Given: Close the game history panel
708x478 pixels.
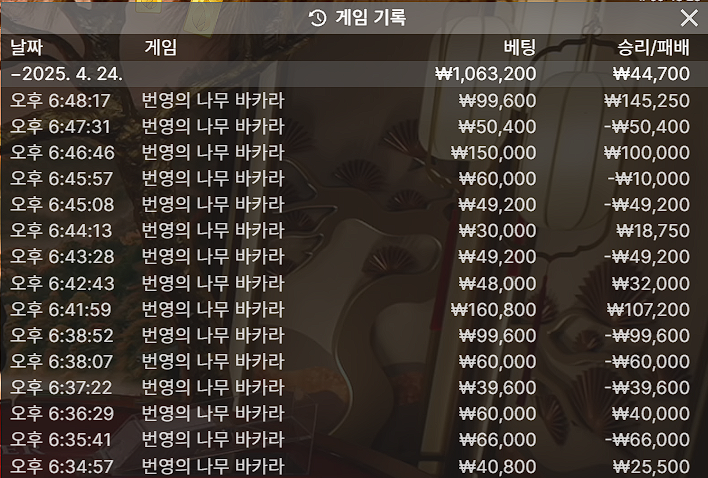Looking at the screenshot, I should pos(689,18).
